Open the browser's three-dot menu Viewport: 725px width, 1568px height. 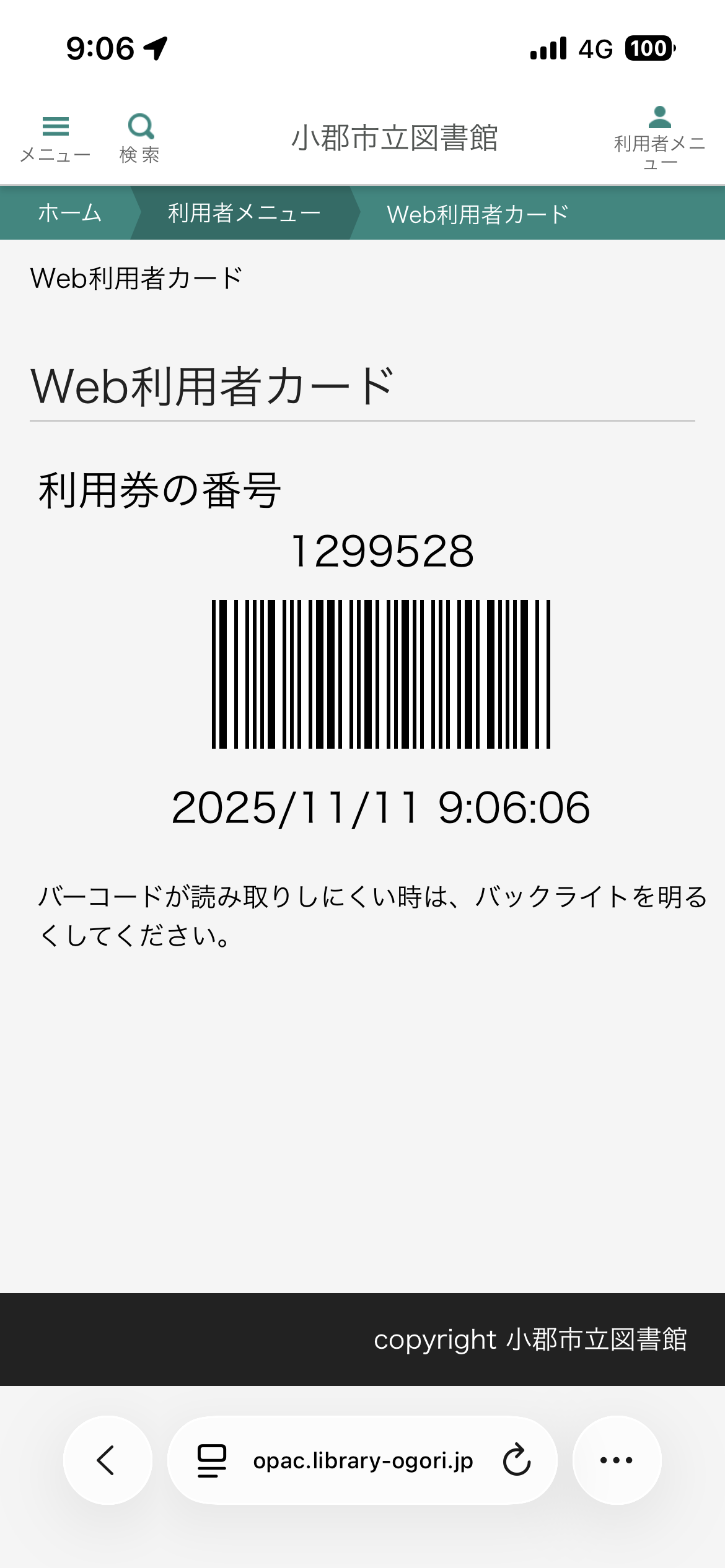coord(617,1460)
